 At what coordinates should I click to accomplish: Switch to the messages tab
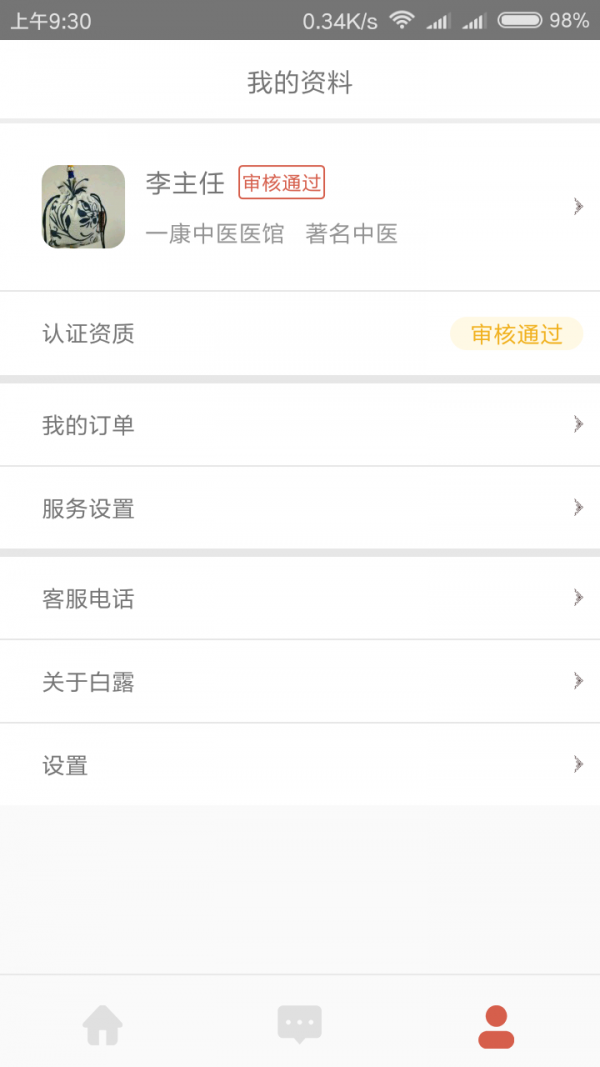pos(299,1025)
